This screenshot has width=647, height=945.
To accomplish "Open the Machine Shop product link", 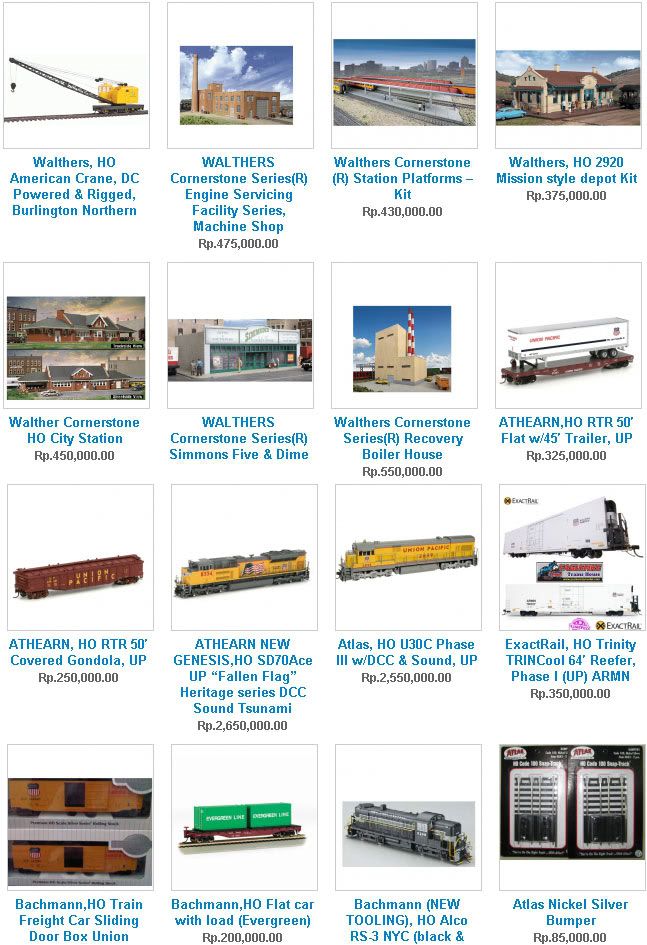I will [x=238, y=194].
